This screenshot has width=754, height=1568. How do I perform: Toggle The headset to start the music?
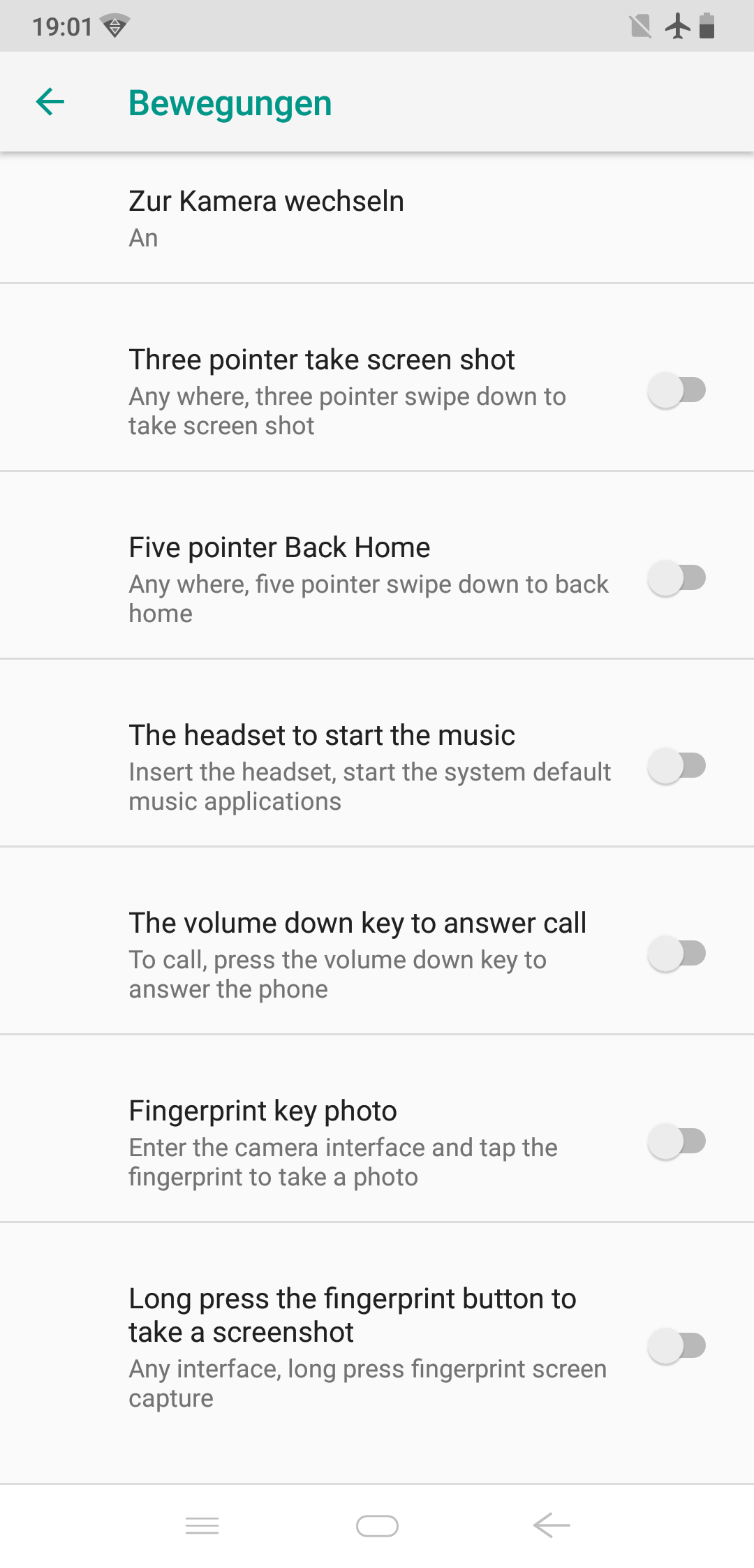pyautogui.click(x=677, y=766)
